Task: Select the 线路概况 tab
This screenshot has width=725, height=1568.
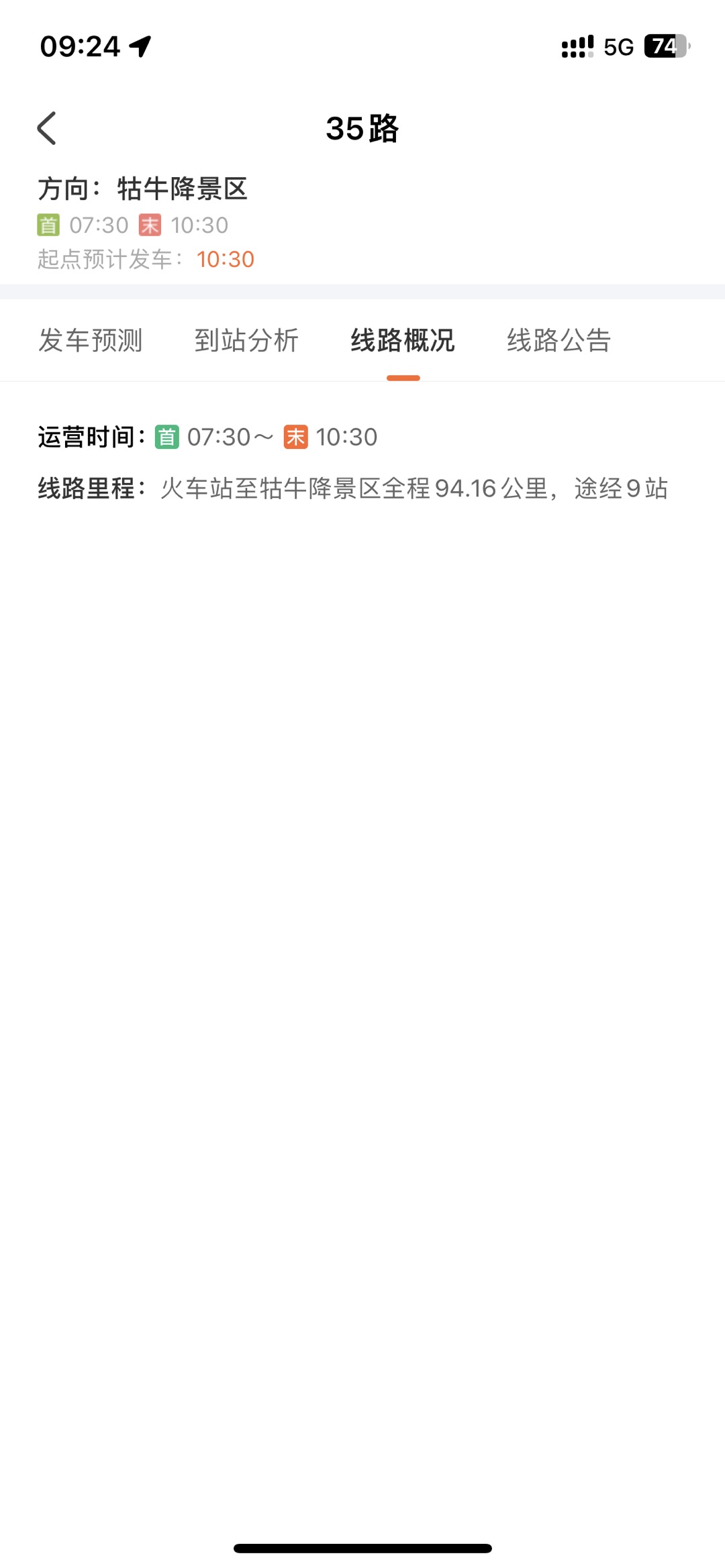Action: 403,340
